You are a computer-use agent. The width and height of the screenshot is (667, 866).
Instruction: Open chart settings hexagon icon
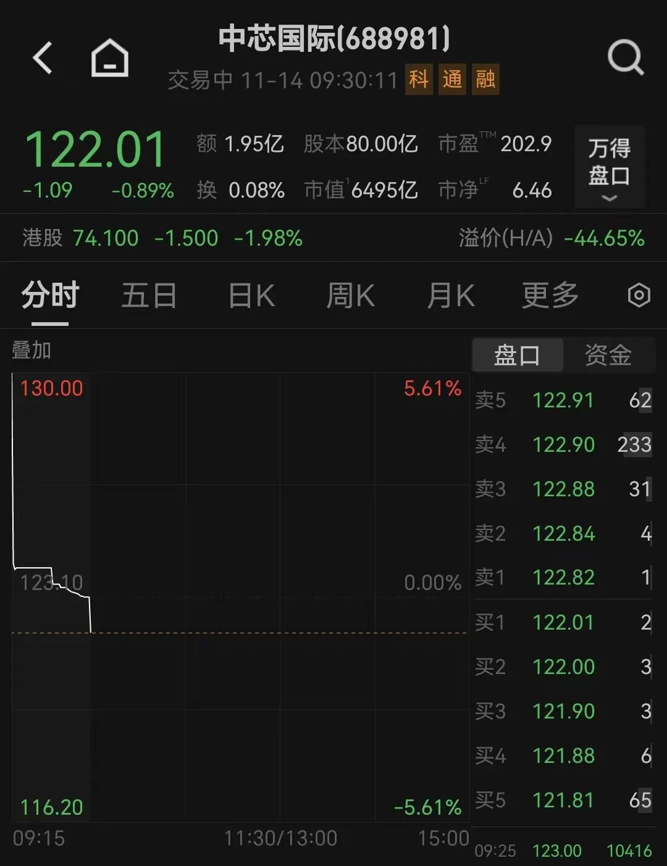click(x=638, y=296)
